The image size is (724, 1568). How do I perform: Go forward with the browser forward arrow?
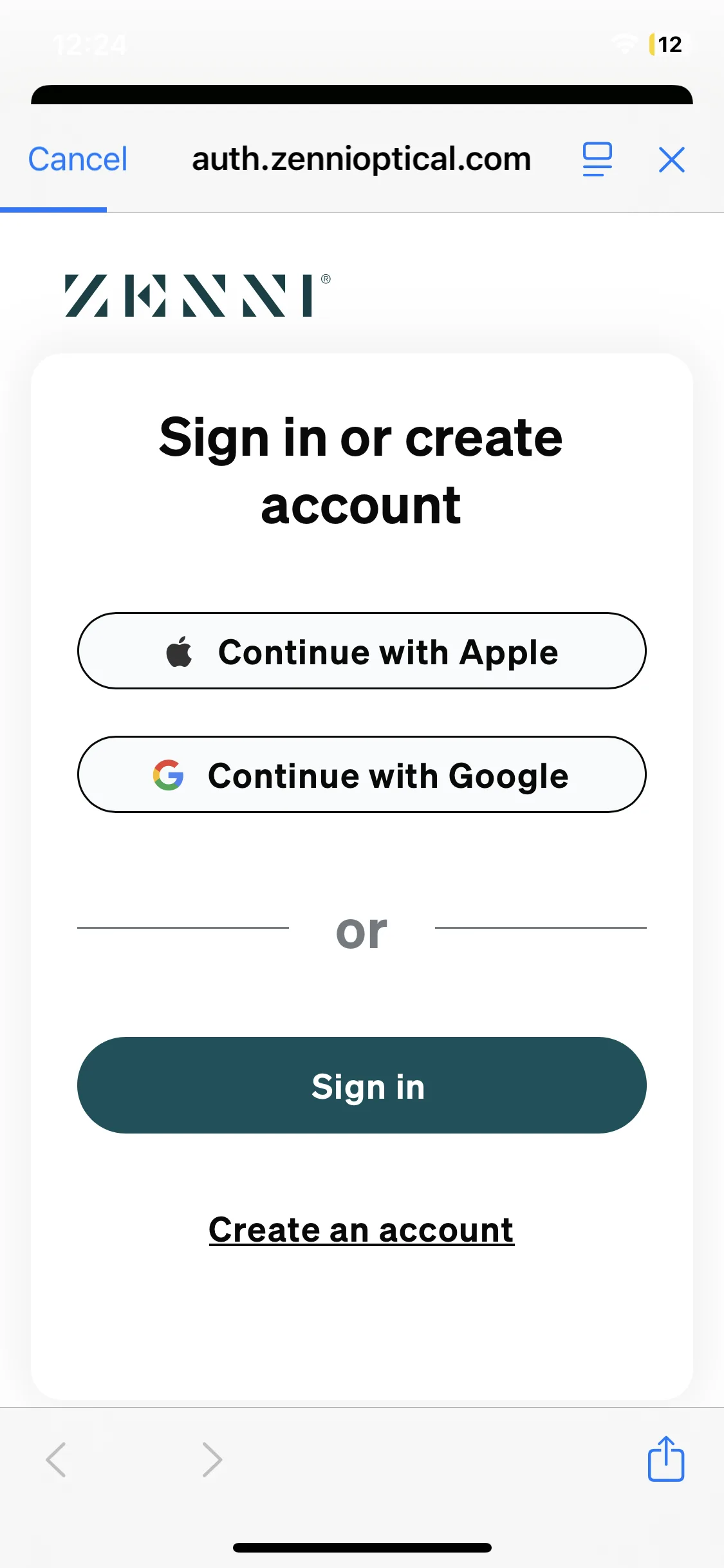[x=212, y=1459]
